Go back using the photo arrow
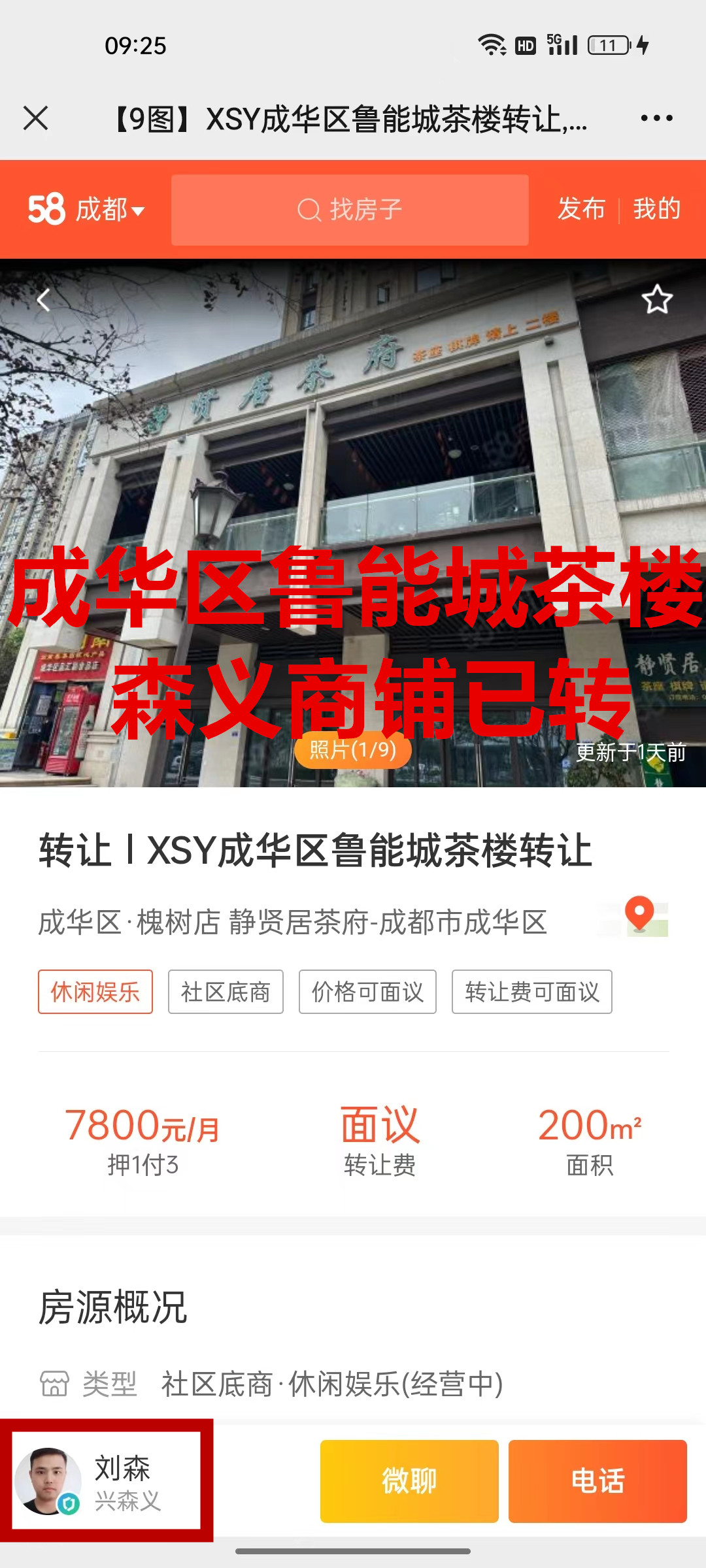706x1568 pixels. coord(43,301)
